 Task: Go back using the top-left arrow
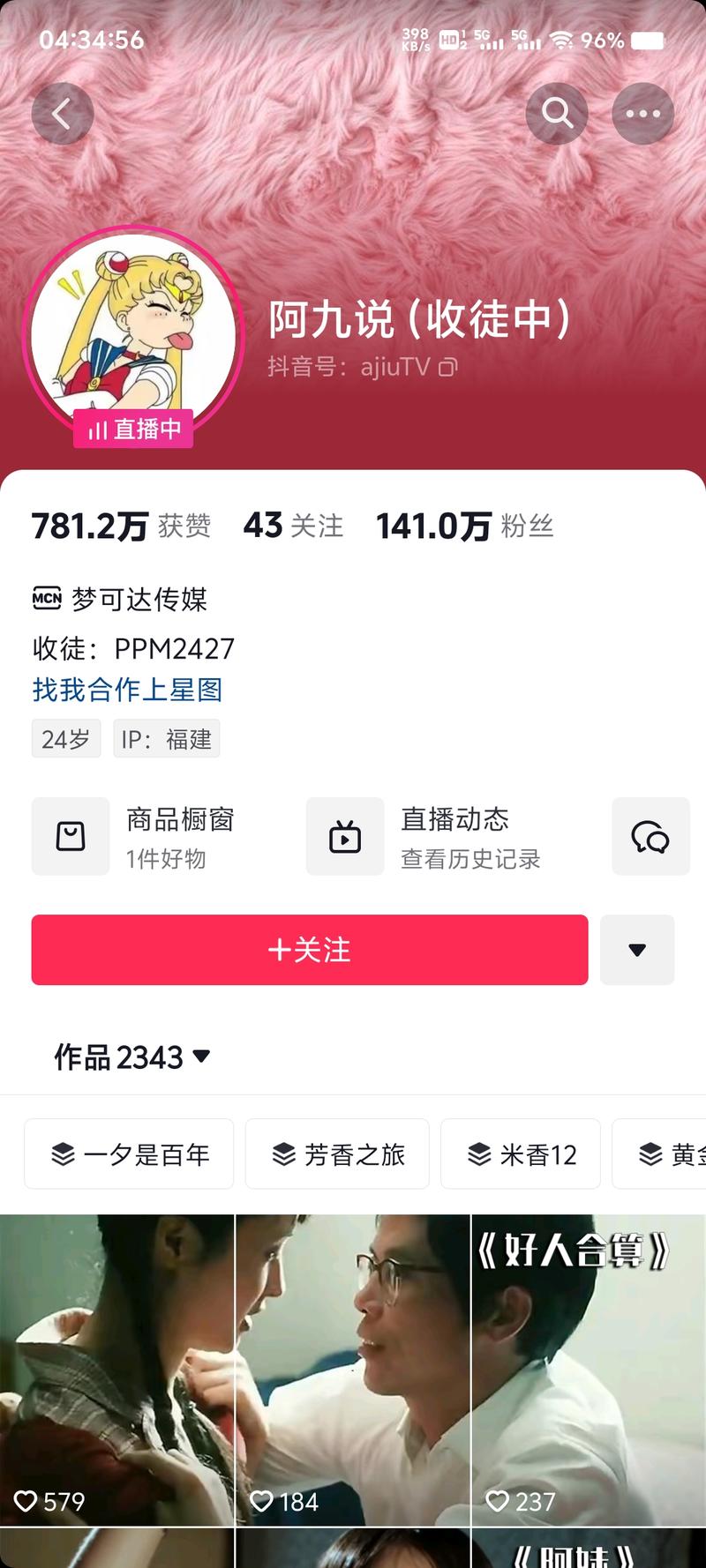coord(62,114)
